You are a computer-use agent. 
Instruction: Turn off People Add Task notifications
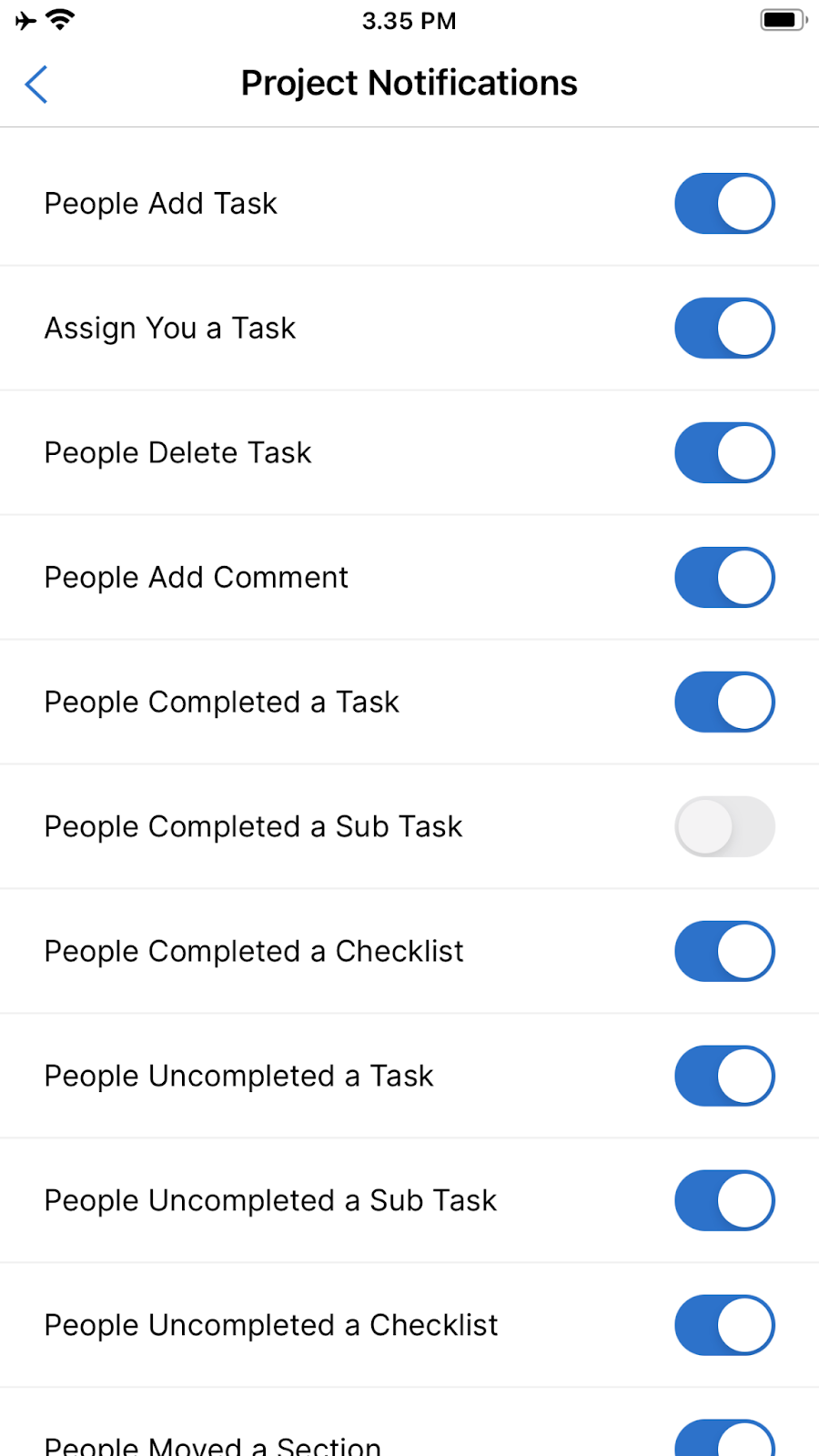pyautogui.click(x=724, y=204)
